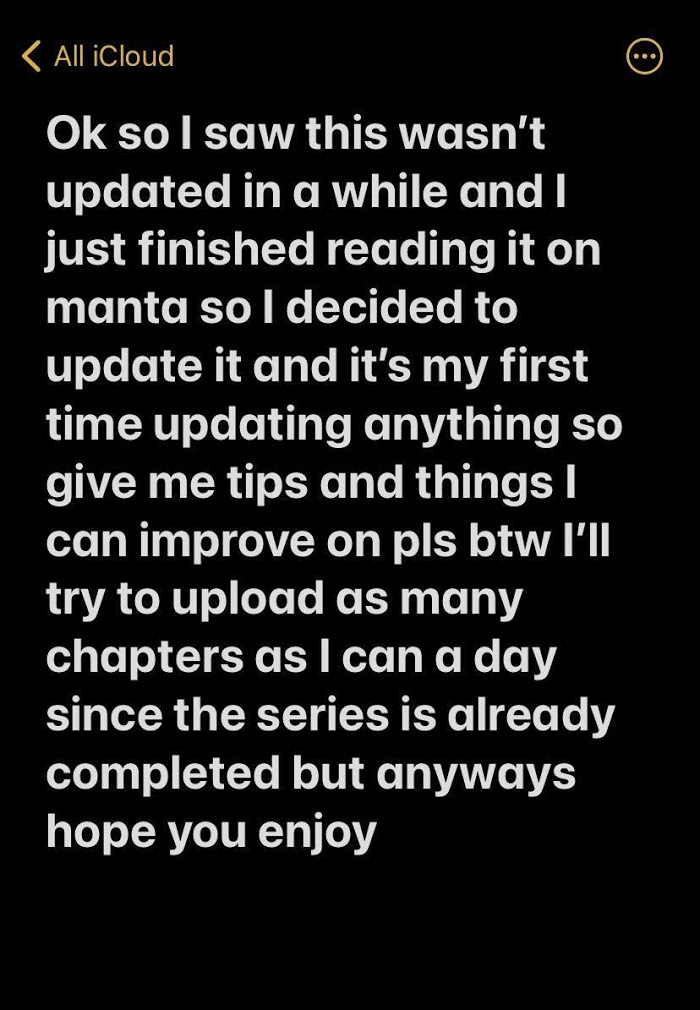Go back to All iCloud notes

pos(98,56)
